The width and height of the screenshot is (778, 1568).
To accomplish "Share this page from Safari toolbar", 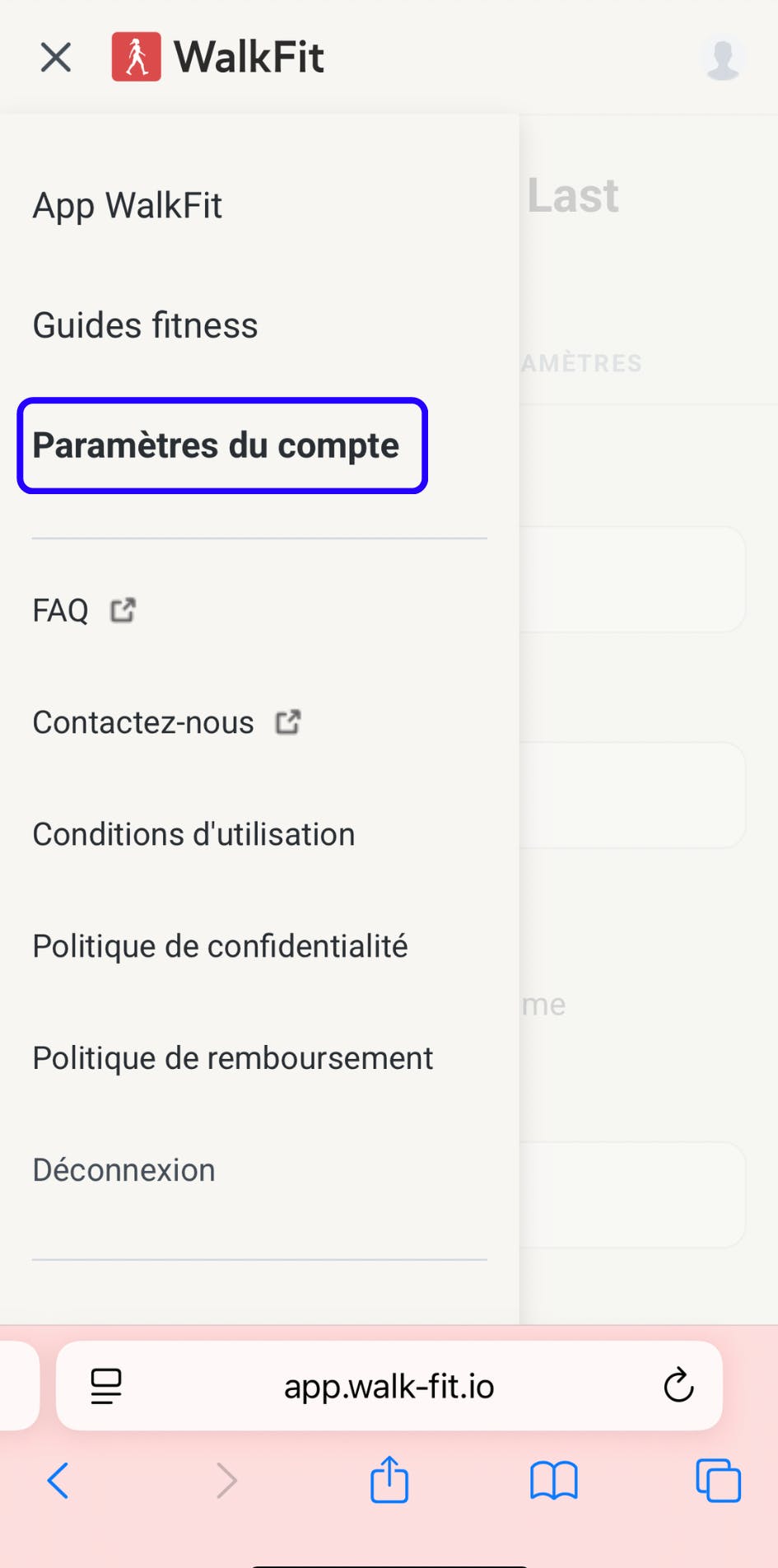I will 389,1480.
